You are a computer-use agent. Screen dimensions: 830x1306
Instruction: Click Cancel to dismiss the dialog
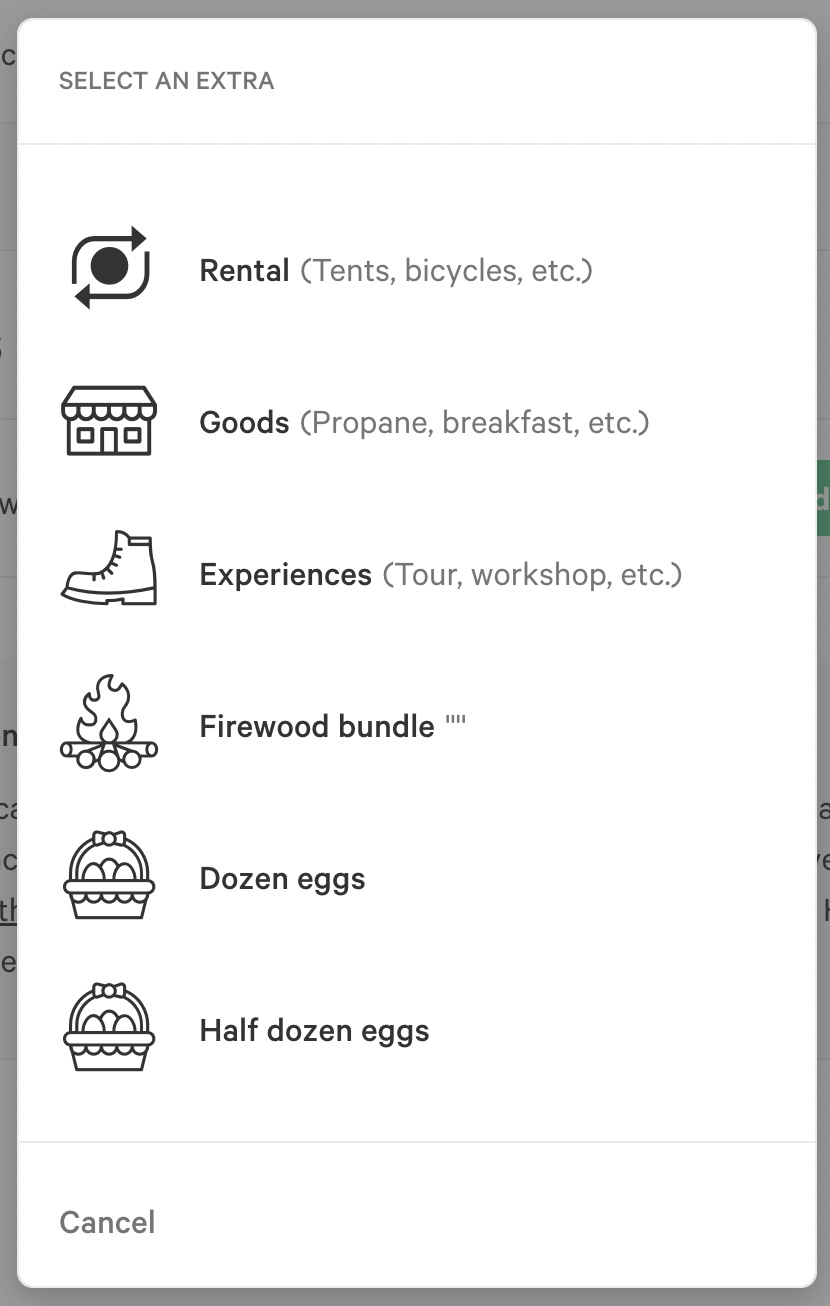tap(106, 1221)
